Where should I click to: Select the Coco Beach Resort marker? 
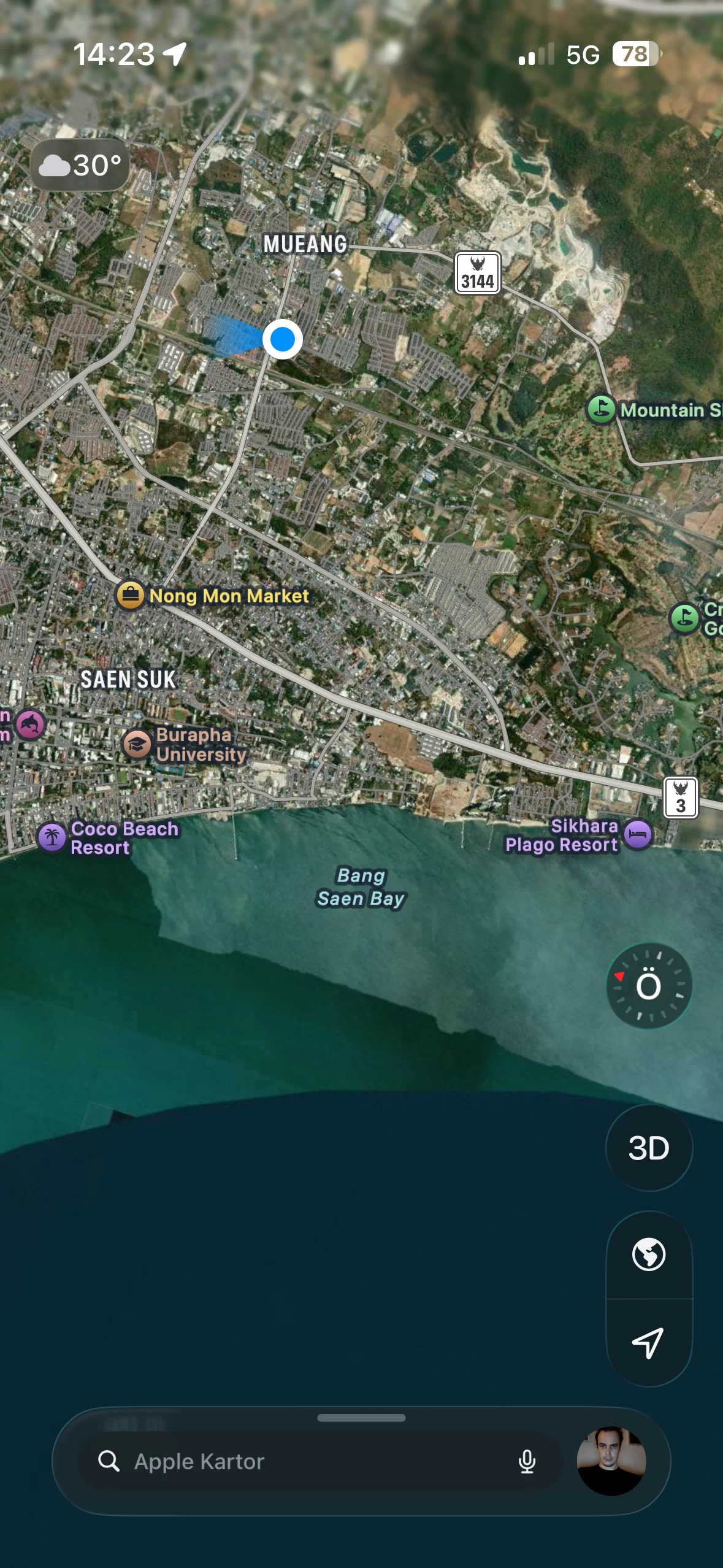[x=52, y=837]
